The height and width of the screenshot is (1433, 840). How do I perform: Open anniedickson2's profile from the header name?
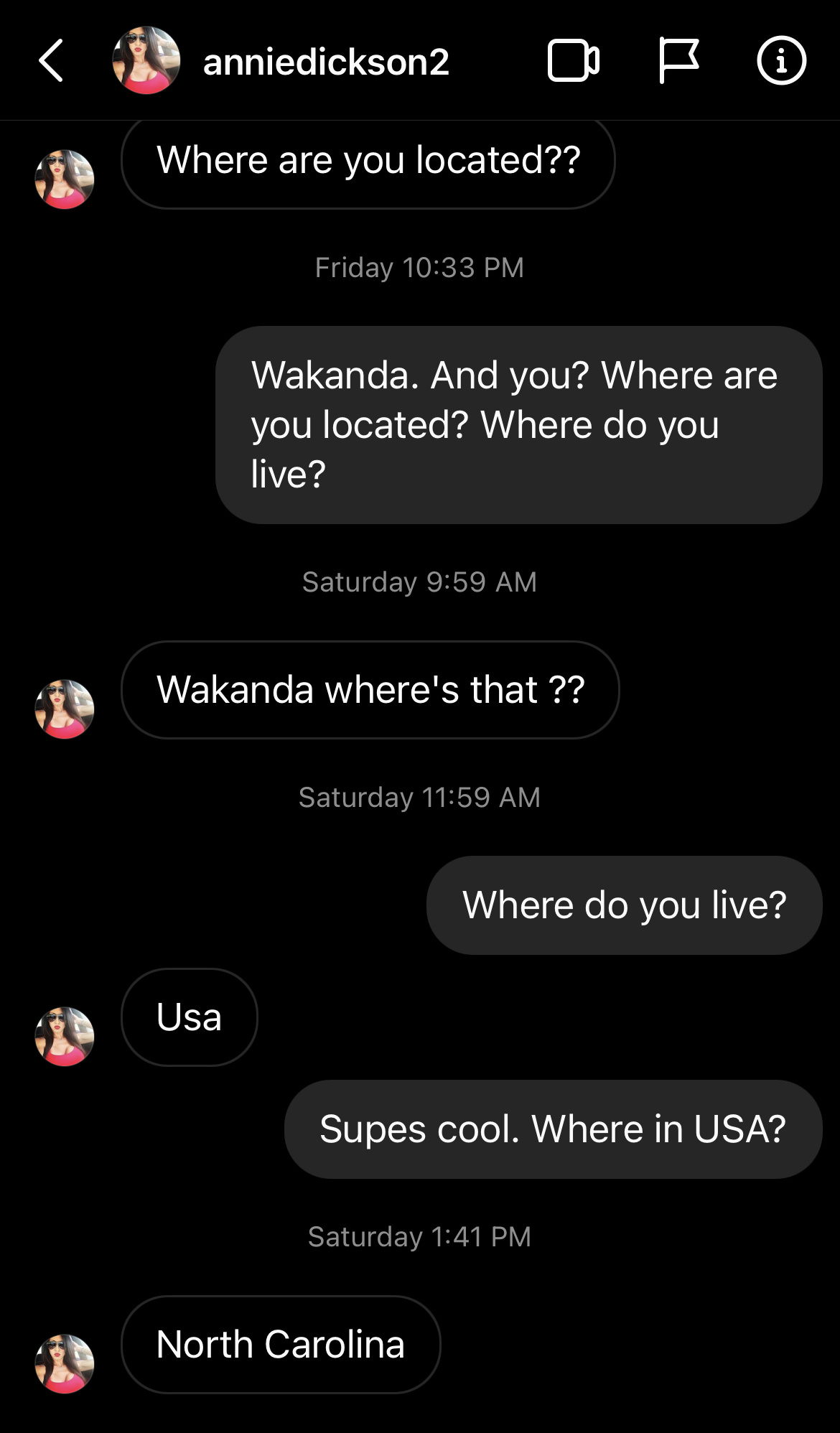pyautogui.click(x=326, y=62)
